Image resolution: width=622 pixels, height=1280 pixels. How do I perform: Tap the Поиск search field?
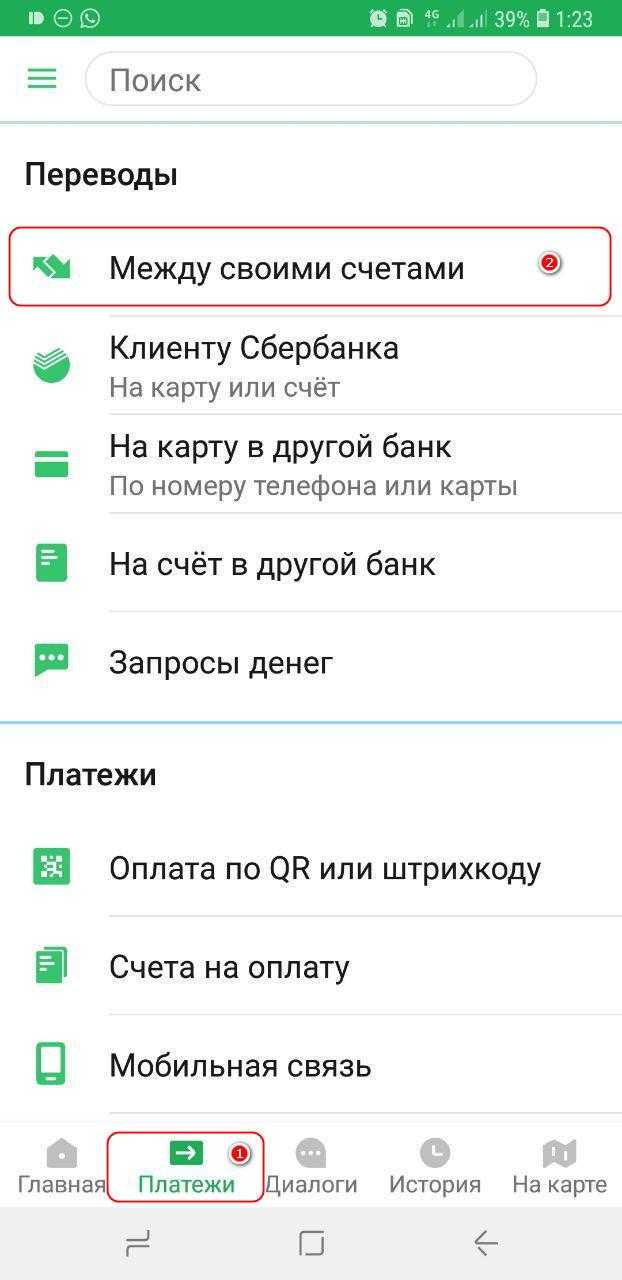(311, 79)
